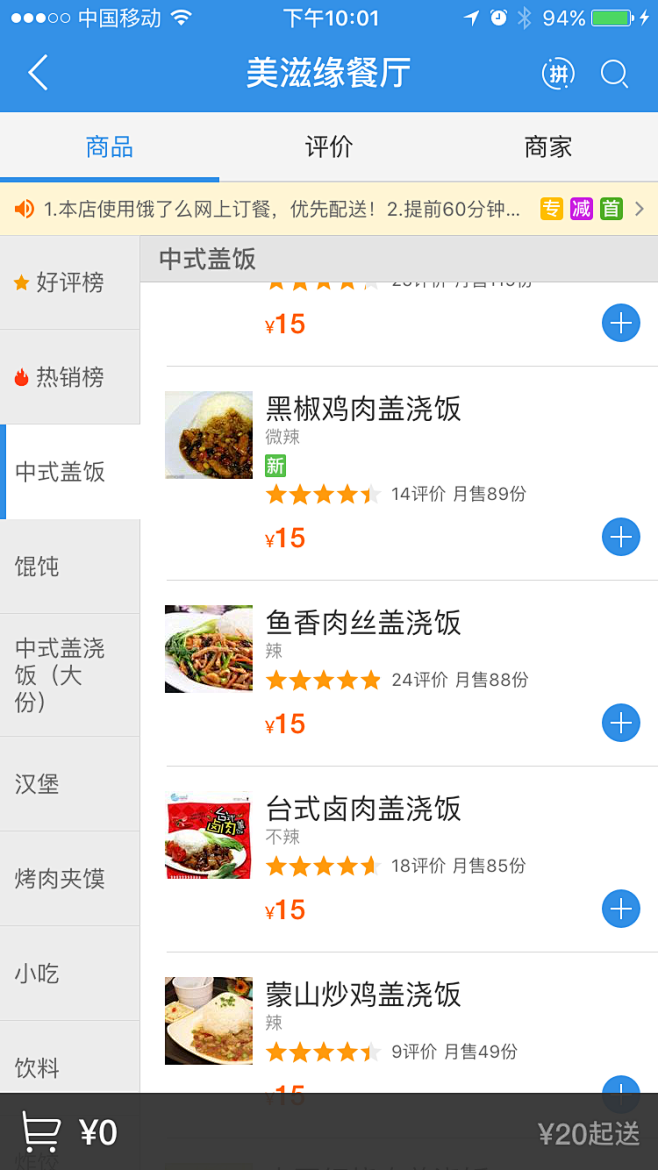Image resolution: width=658 pixels, height=1170 pixels.
Task: Switch to the 评价 tab
Action: [x=329, y=147]
